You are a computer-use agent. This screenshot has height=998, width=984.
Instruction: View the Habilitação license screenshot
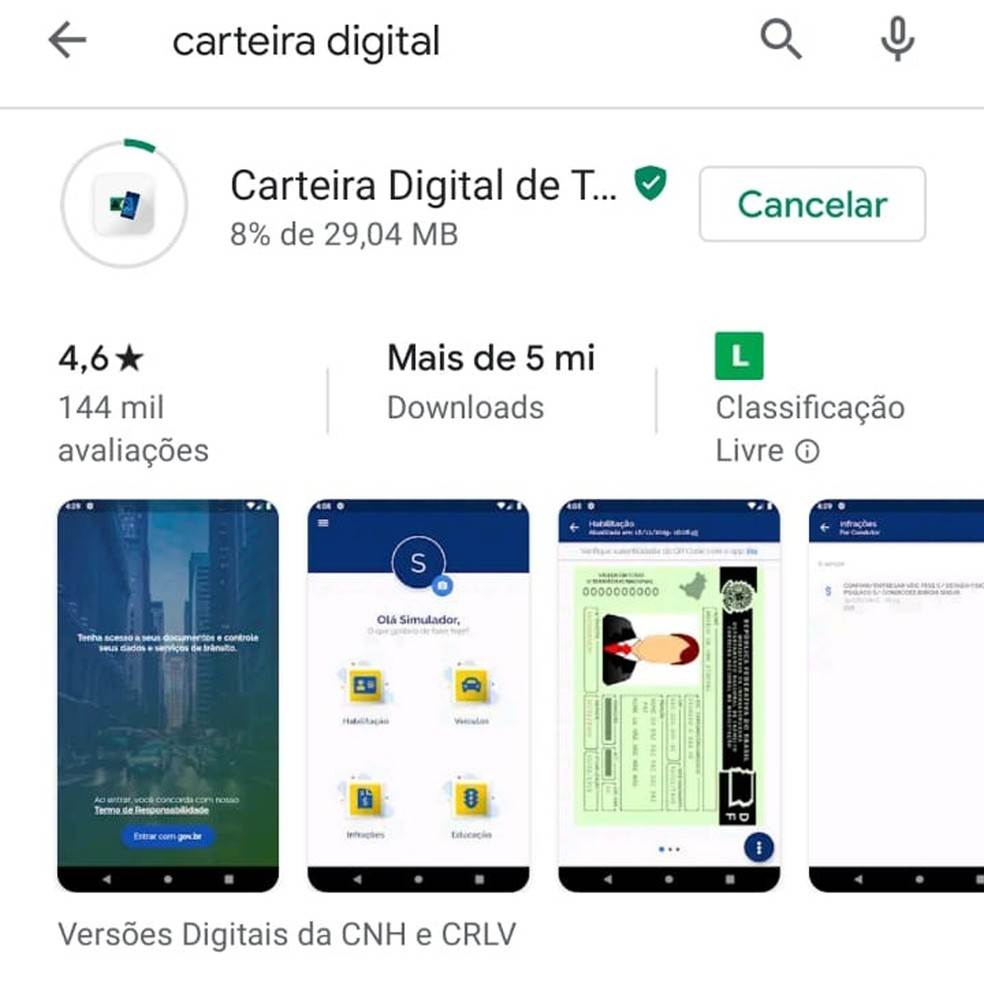tap(669, 695)
